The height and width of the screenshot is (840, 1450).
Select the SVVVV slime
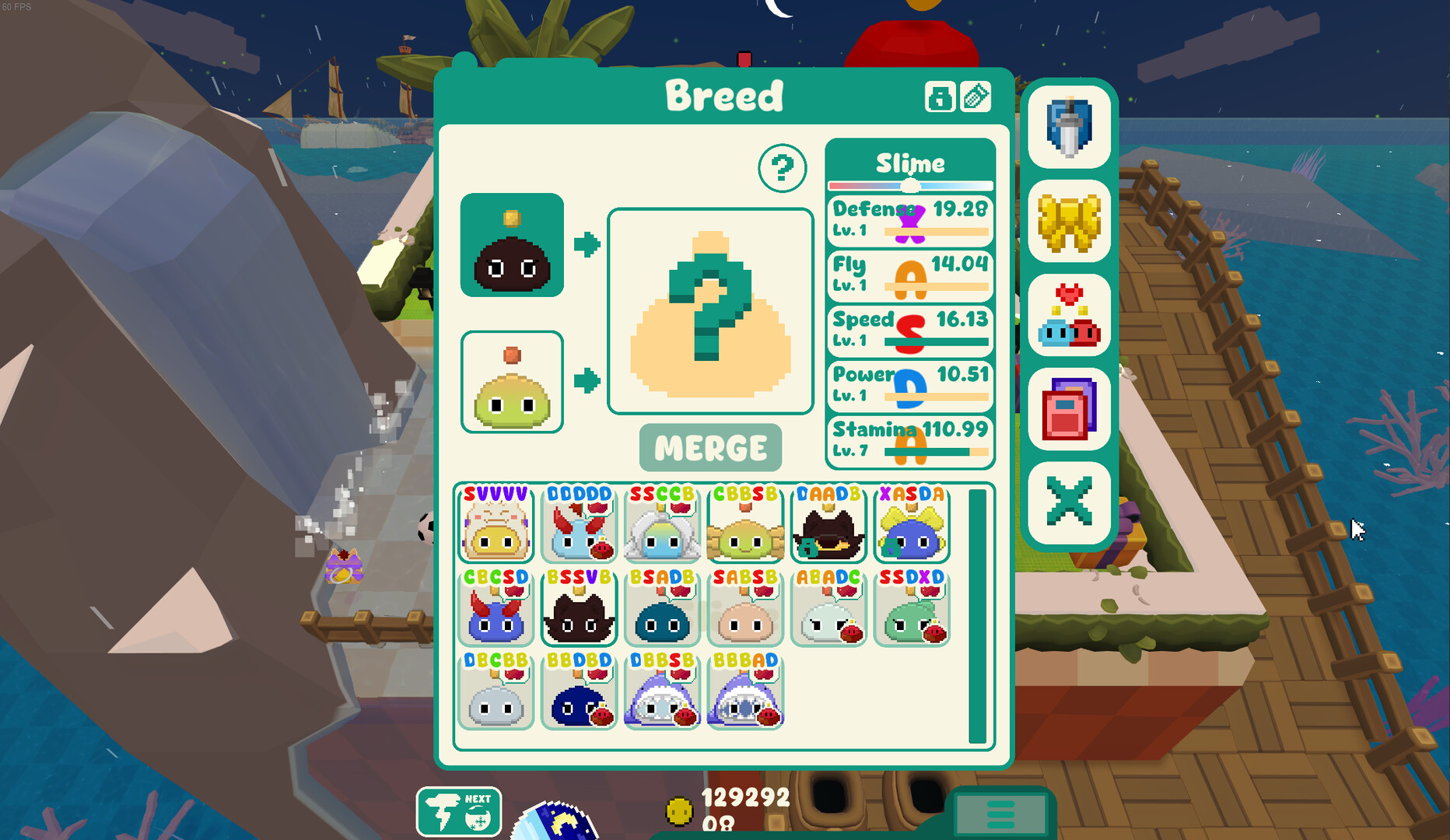tap(496, 523)
